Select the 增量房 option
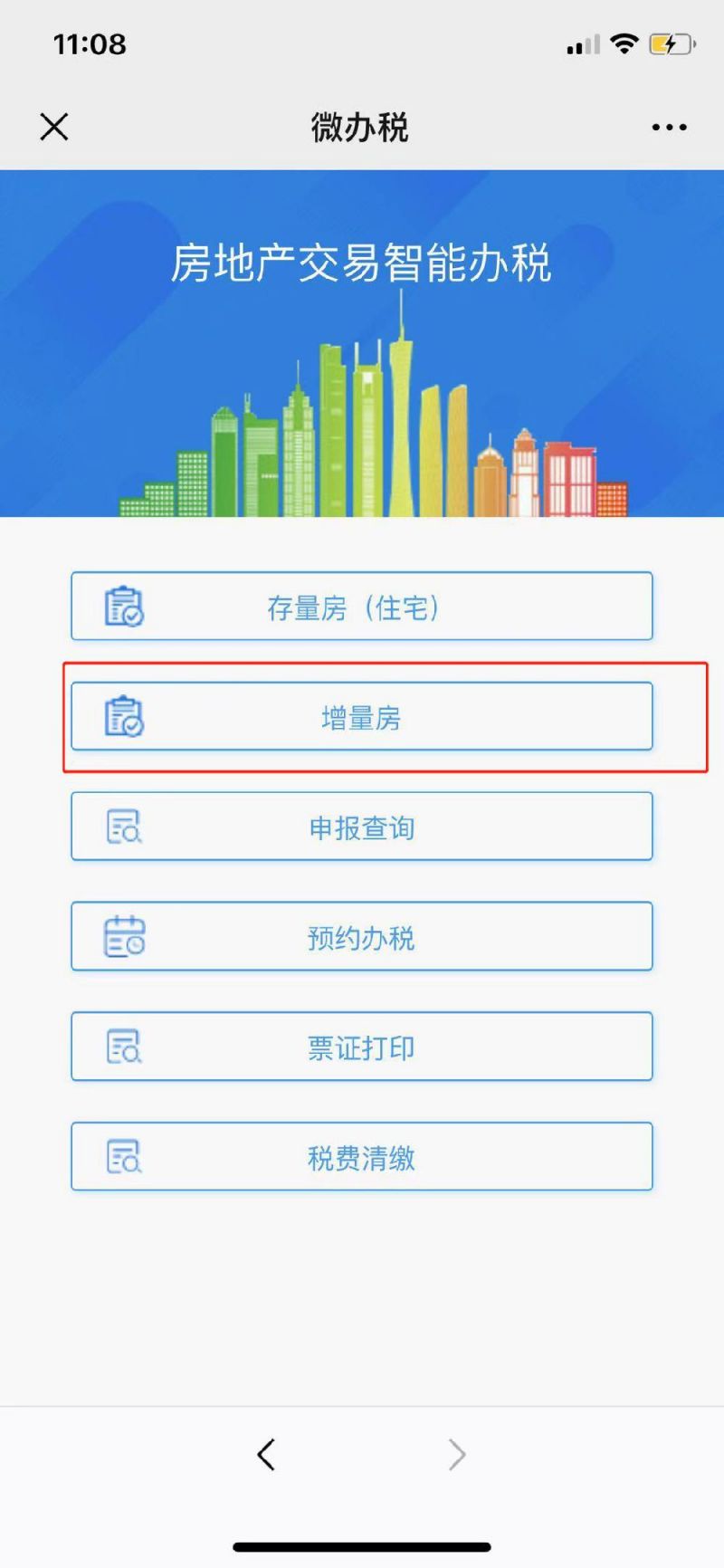This screenshot has width=724, height=1568. click(x=362, y=717)
